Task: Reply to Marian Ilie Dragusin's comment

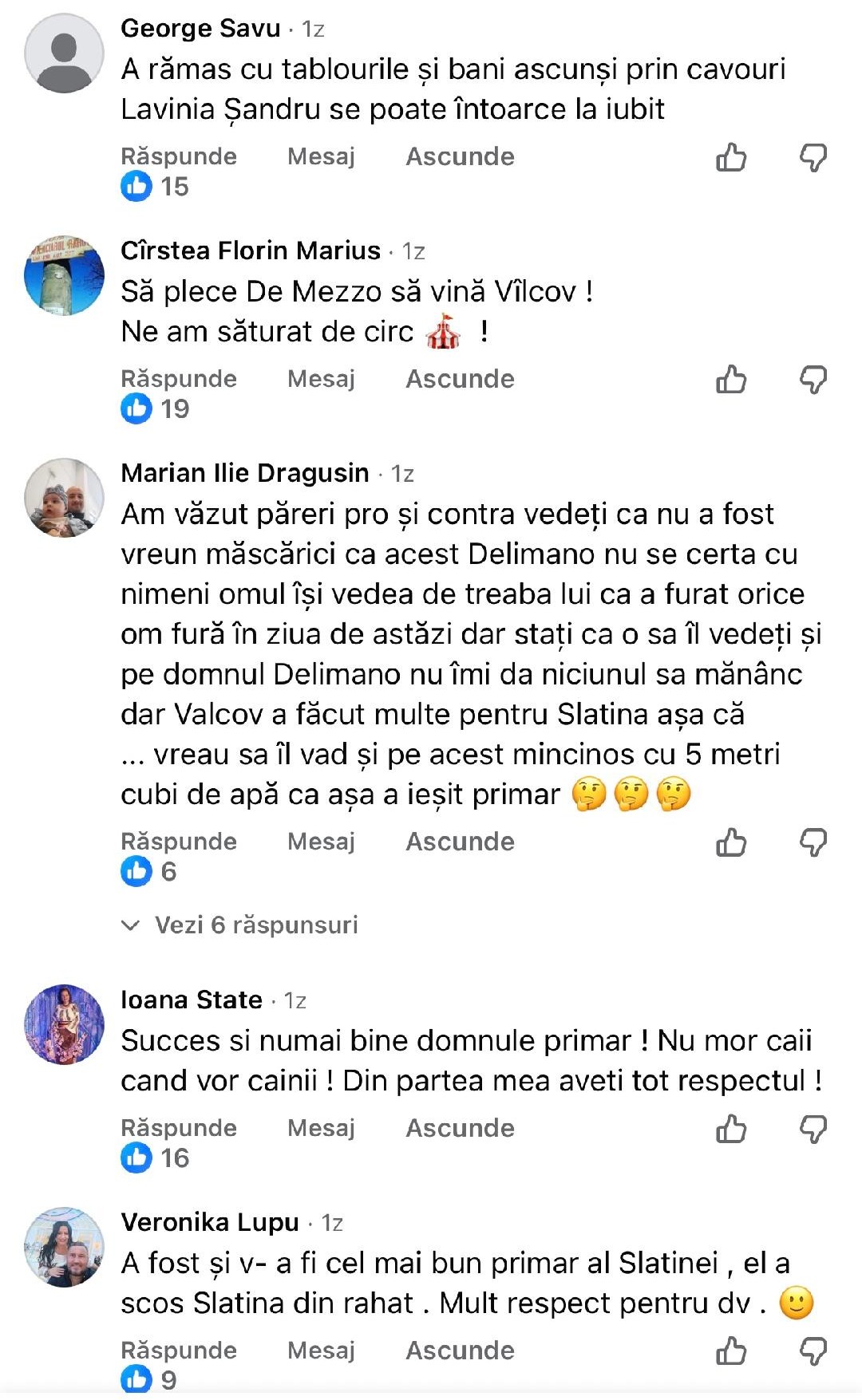Action: [178, 842]
